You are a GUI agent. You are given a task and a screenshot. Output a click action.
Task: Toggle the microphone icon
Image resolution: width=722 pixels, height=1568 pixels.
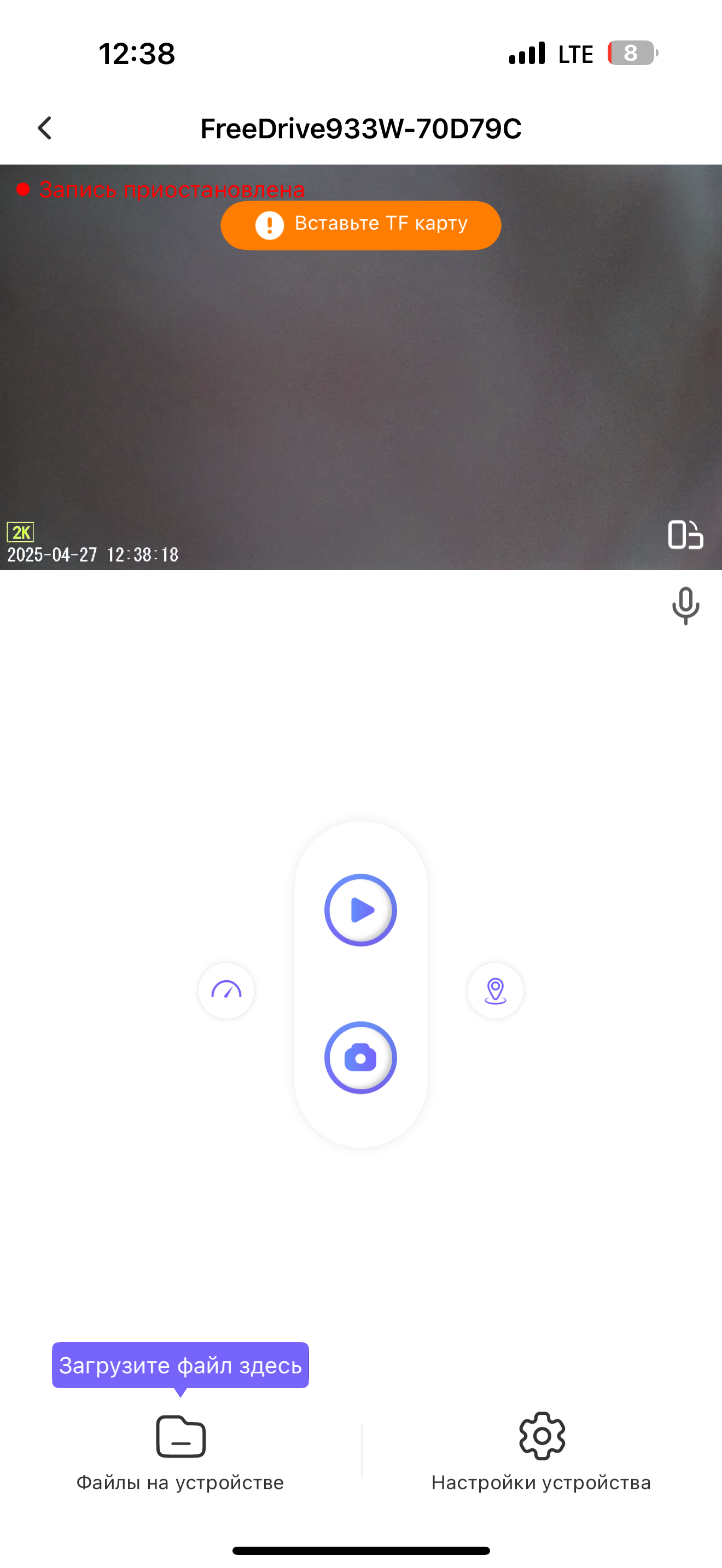click(x=685, y=606)
